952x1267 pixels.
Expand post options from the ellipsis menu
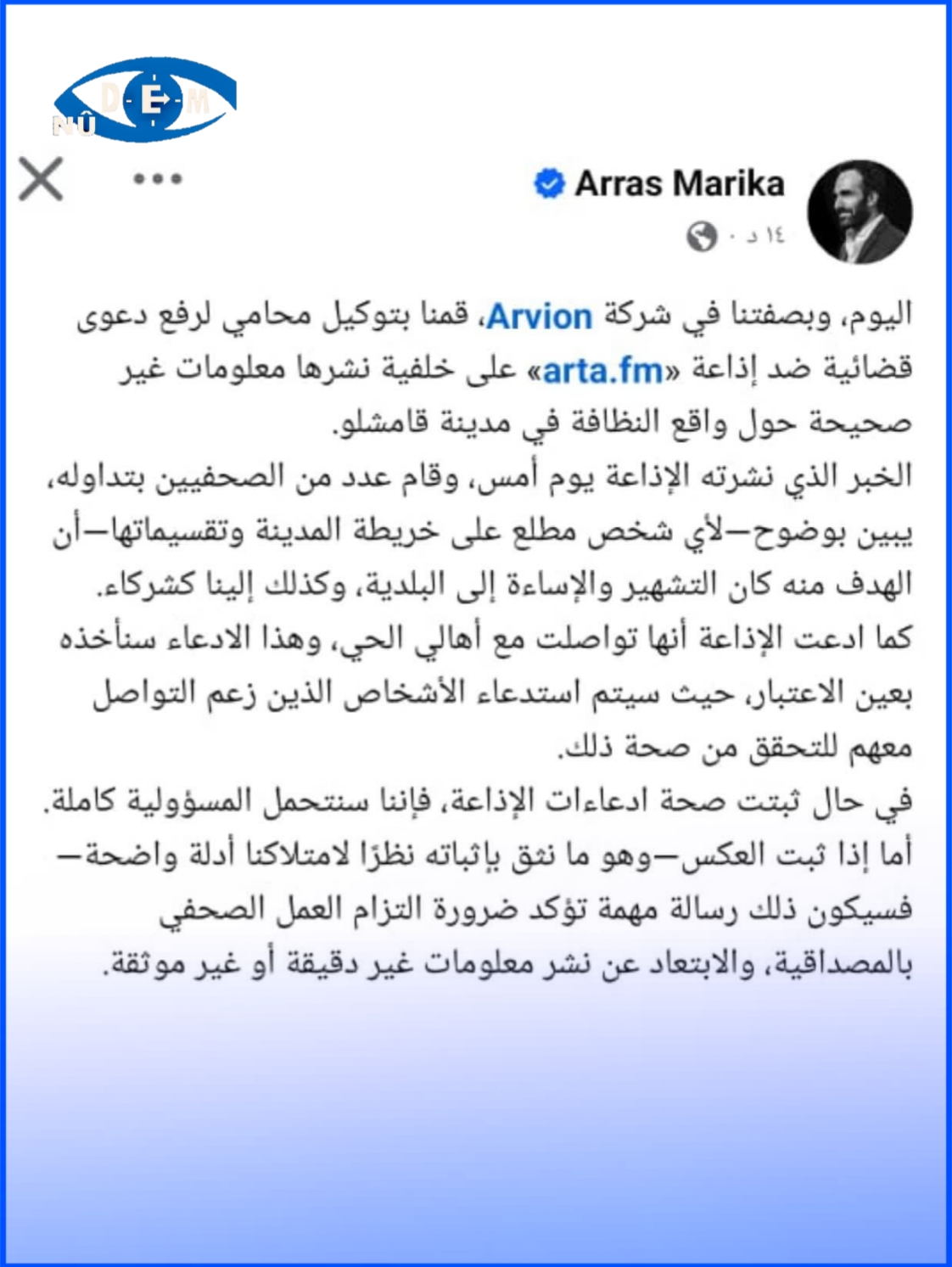[x=157, y=179]
